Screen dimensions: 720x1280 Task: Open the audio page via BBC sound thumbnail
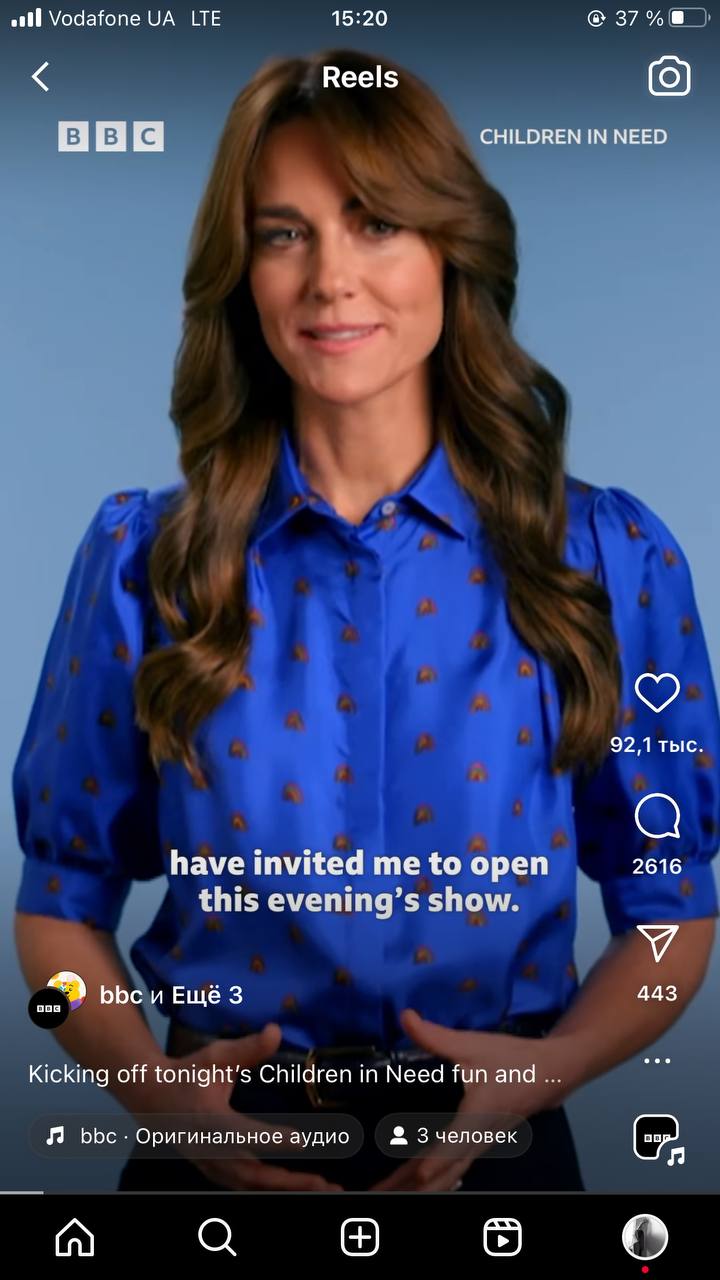pyautogui.click(x=658, y=1138)
